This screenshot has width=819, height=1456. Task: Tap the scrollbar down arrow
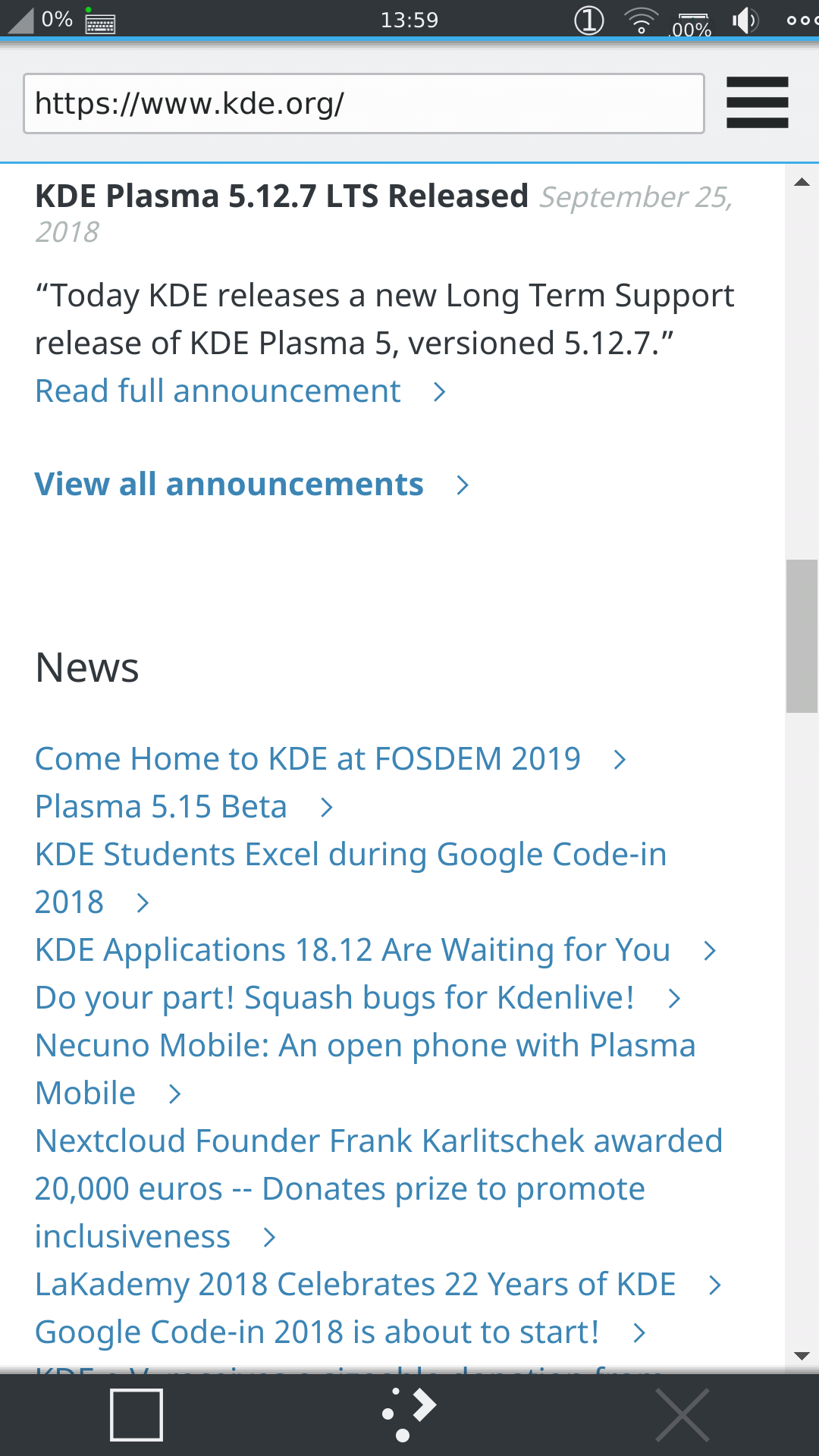pos(802,1355)
